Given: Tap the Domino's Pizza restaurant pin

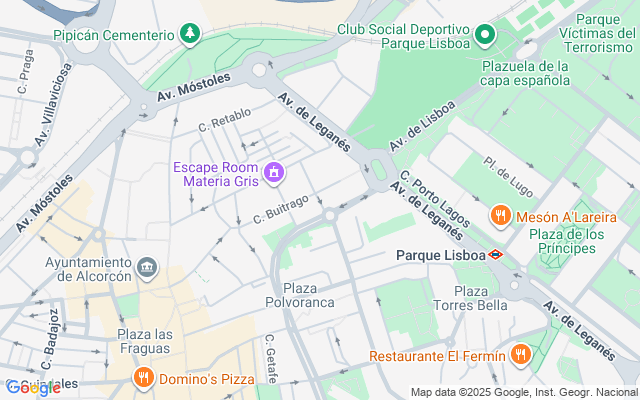Looking at the screenshot, I should 144,378.
